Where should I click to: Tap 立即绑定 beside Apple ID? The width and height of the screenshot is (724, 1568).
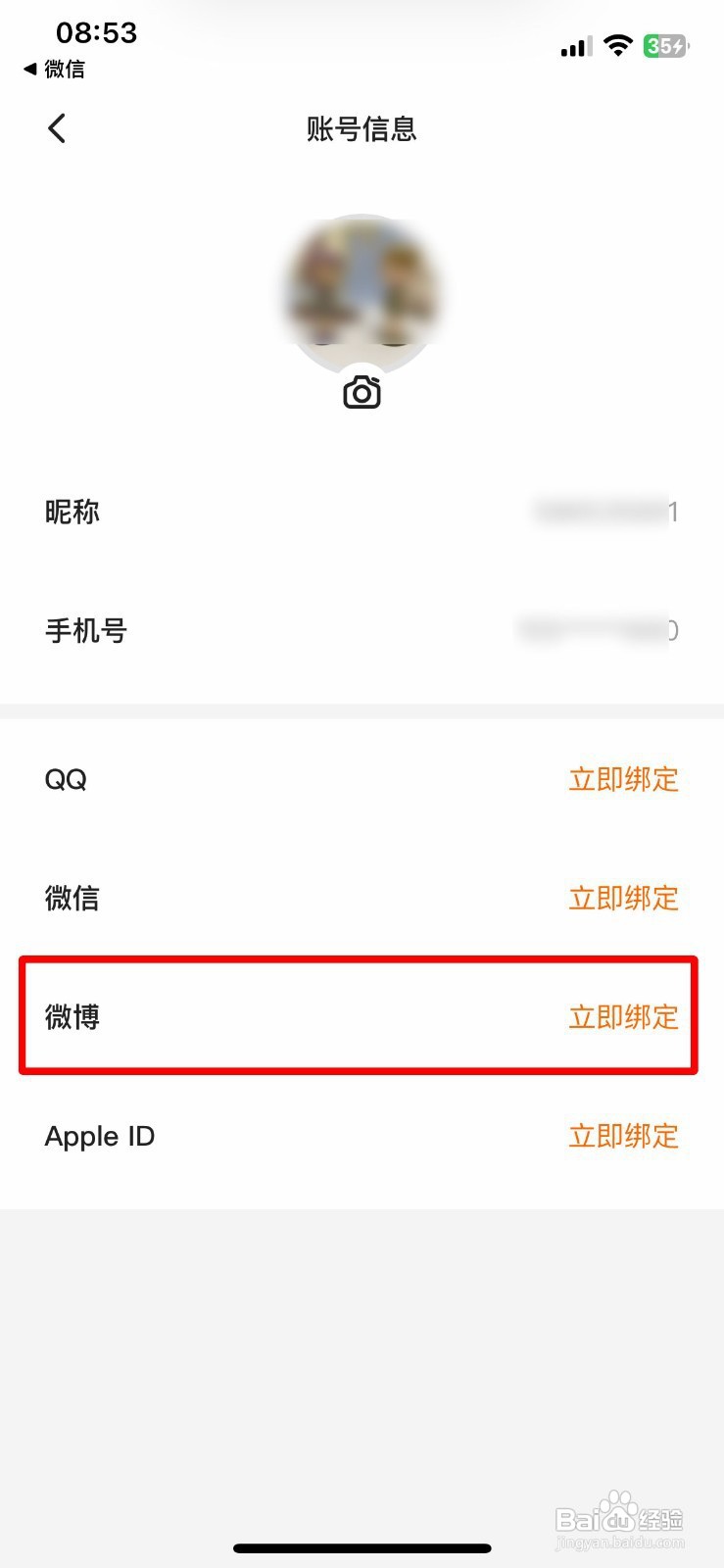tap(623, 1136)
